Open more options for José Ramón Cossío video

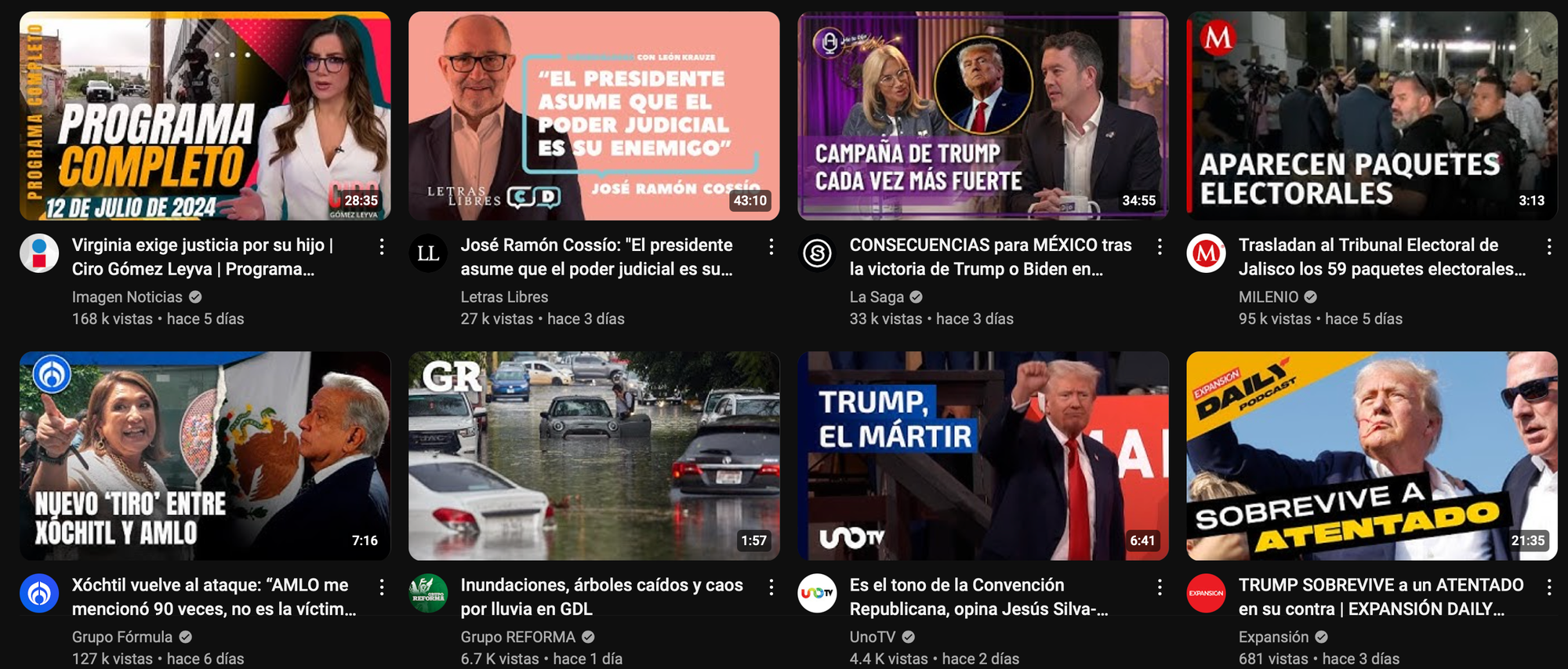pyautogui.click(x=771, y=247)
